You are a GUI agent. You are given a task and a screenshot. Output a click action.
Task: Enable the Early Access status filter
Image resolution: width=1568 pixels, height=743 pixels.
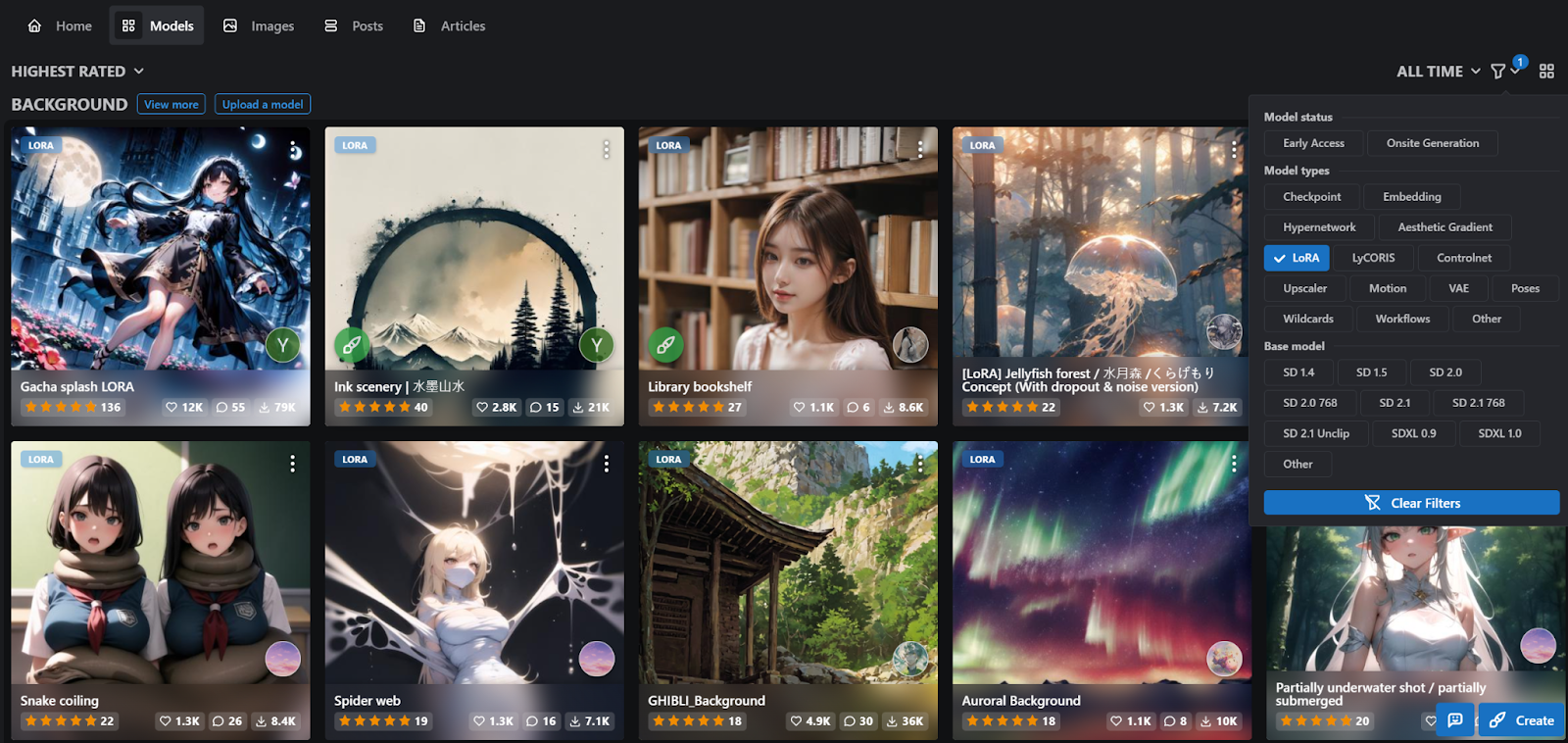coord(1312,143)
